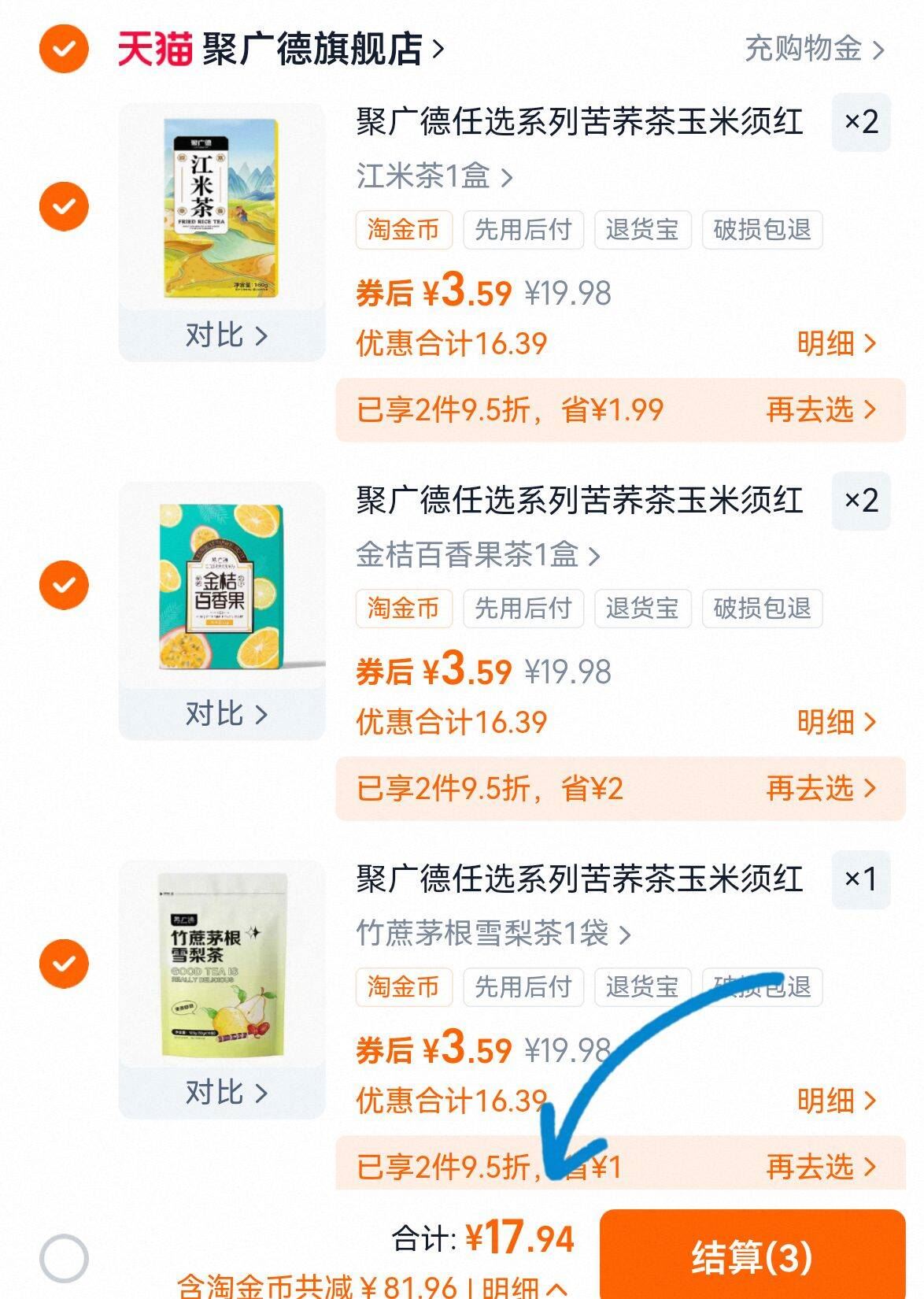Tap 再去选 on the 省¥2 banner
The image size is (924, 1299).
point(820,788)
